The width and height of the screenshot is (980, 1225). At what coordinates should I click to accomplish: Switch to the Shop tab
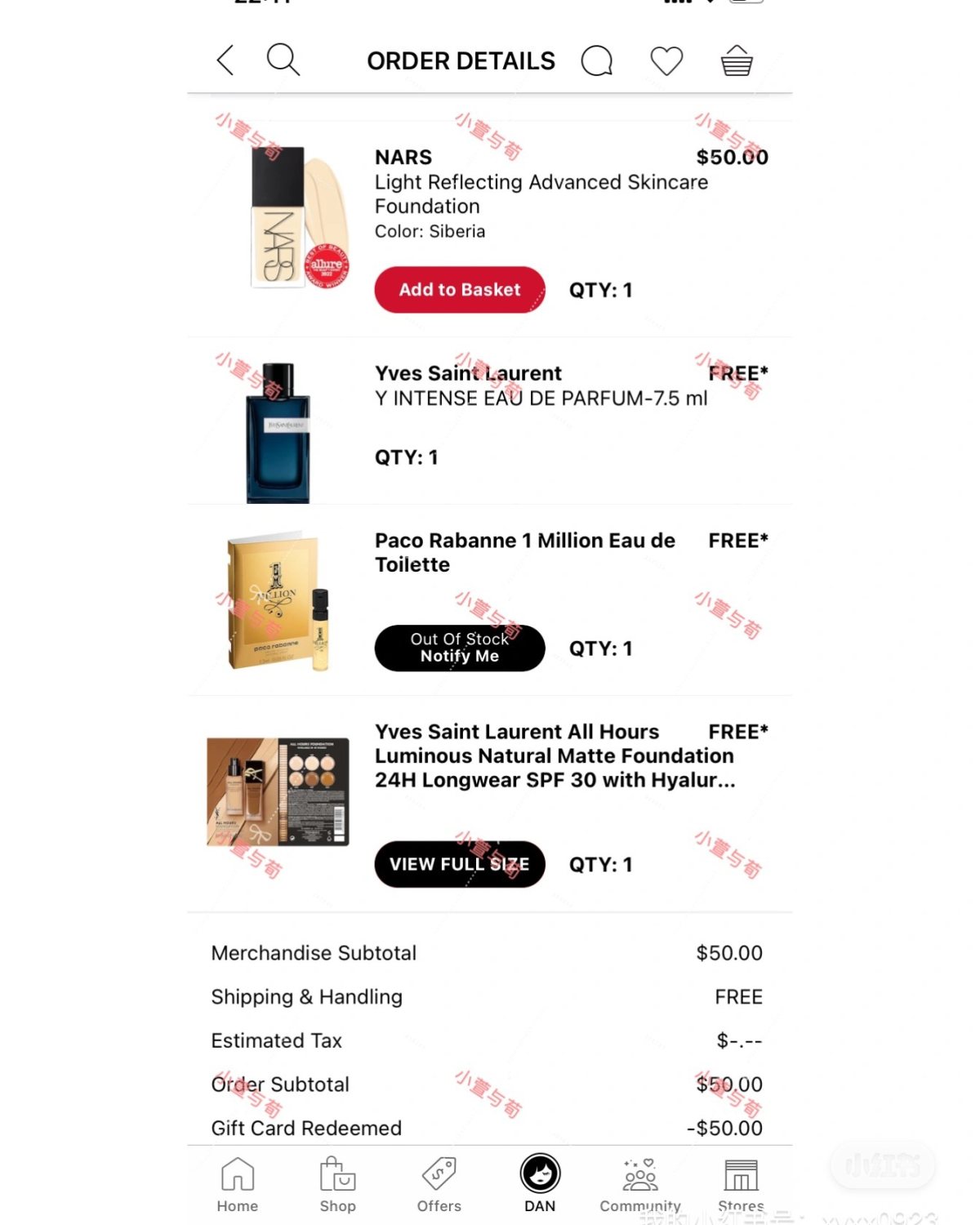pos(337,1184)
